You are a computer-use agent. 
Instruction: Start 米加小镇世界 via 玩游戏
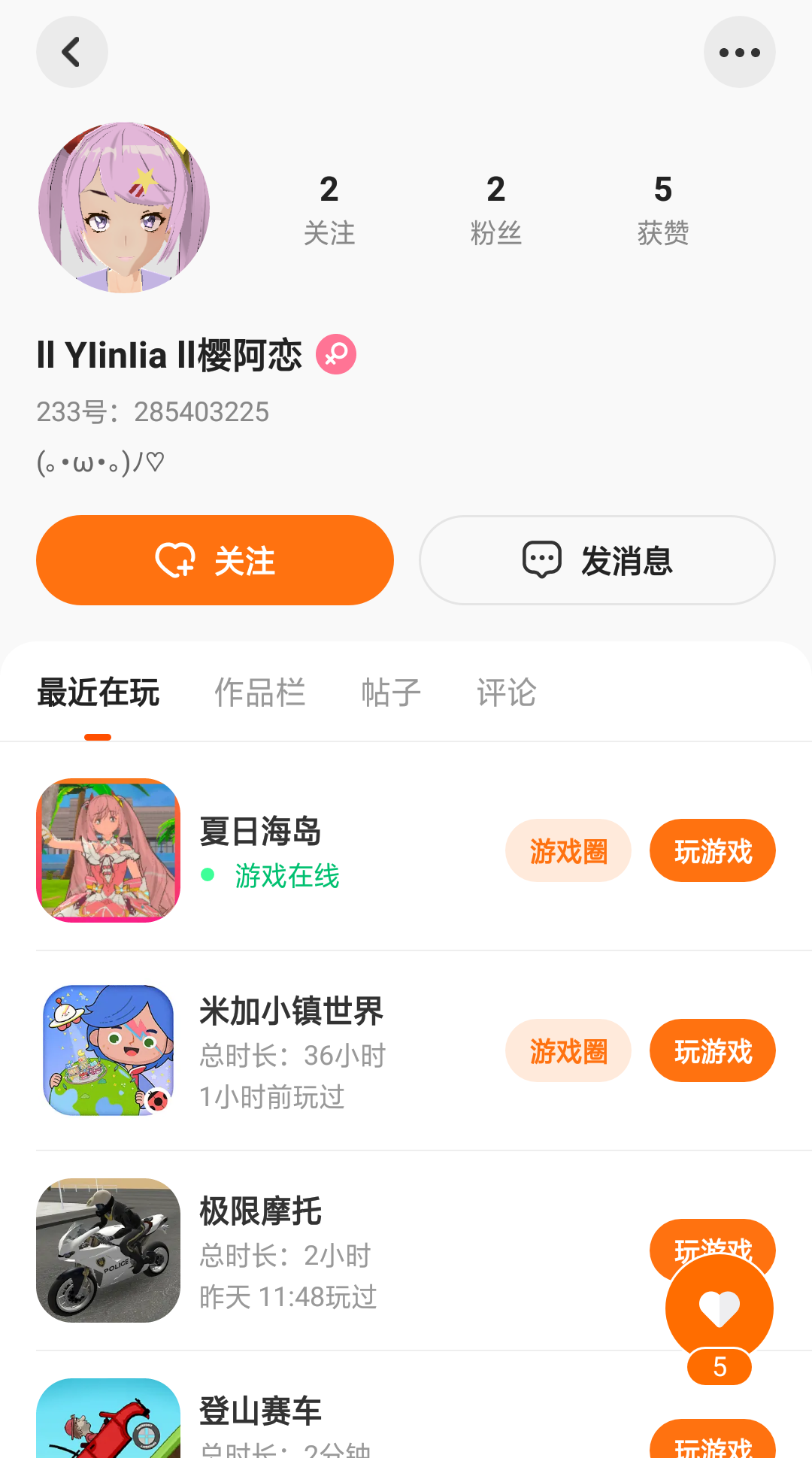tap(712, 1050)
